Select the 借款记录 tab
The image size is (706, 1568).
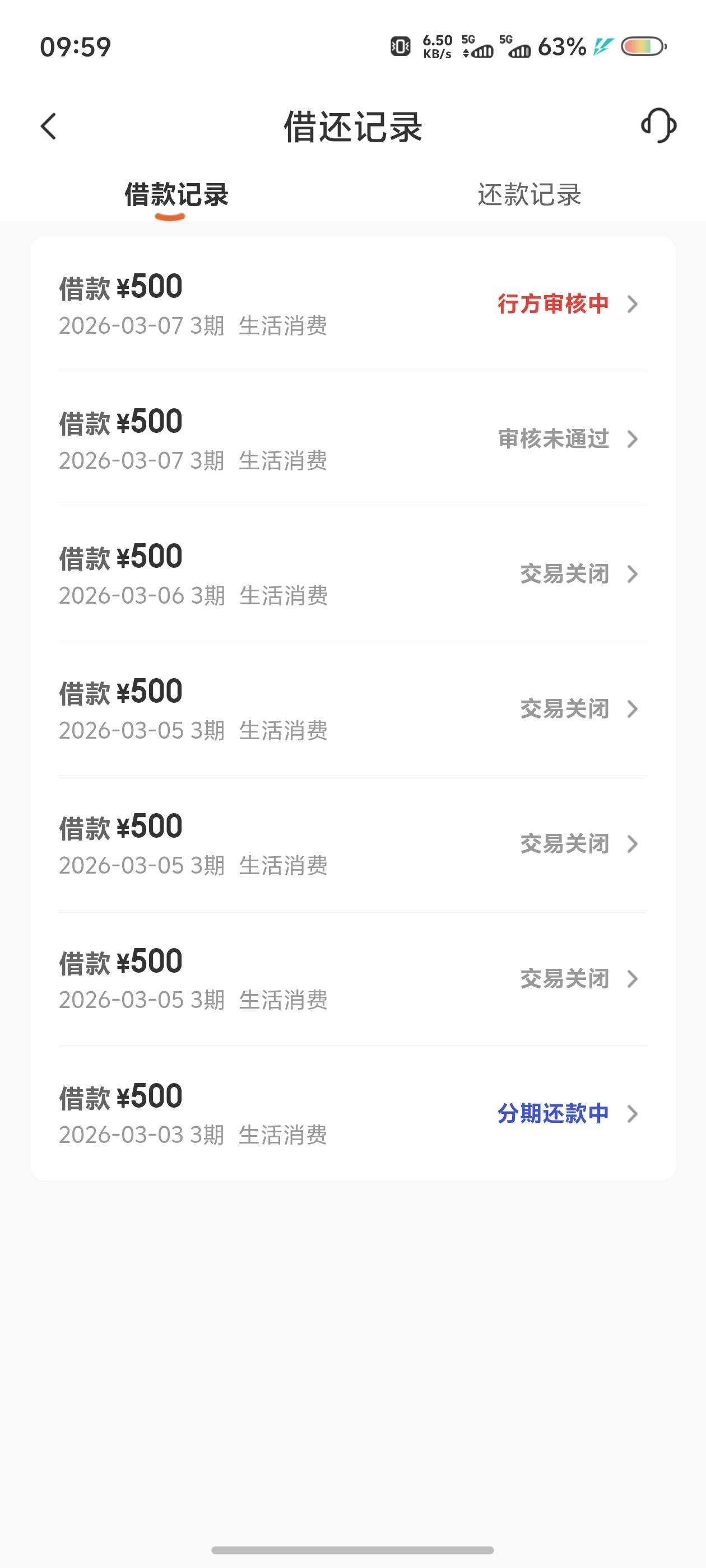click(176, 195)
